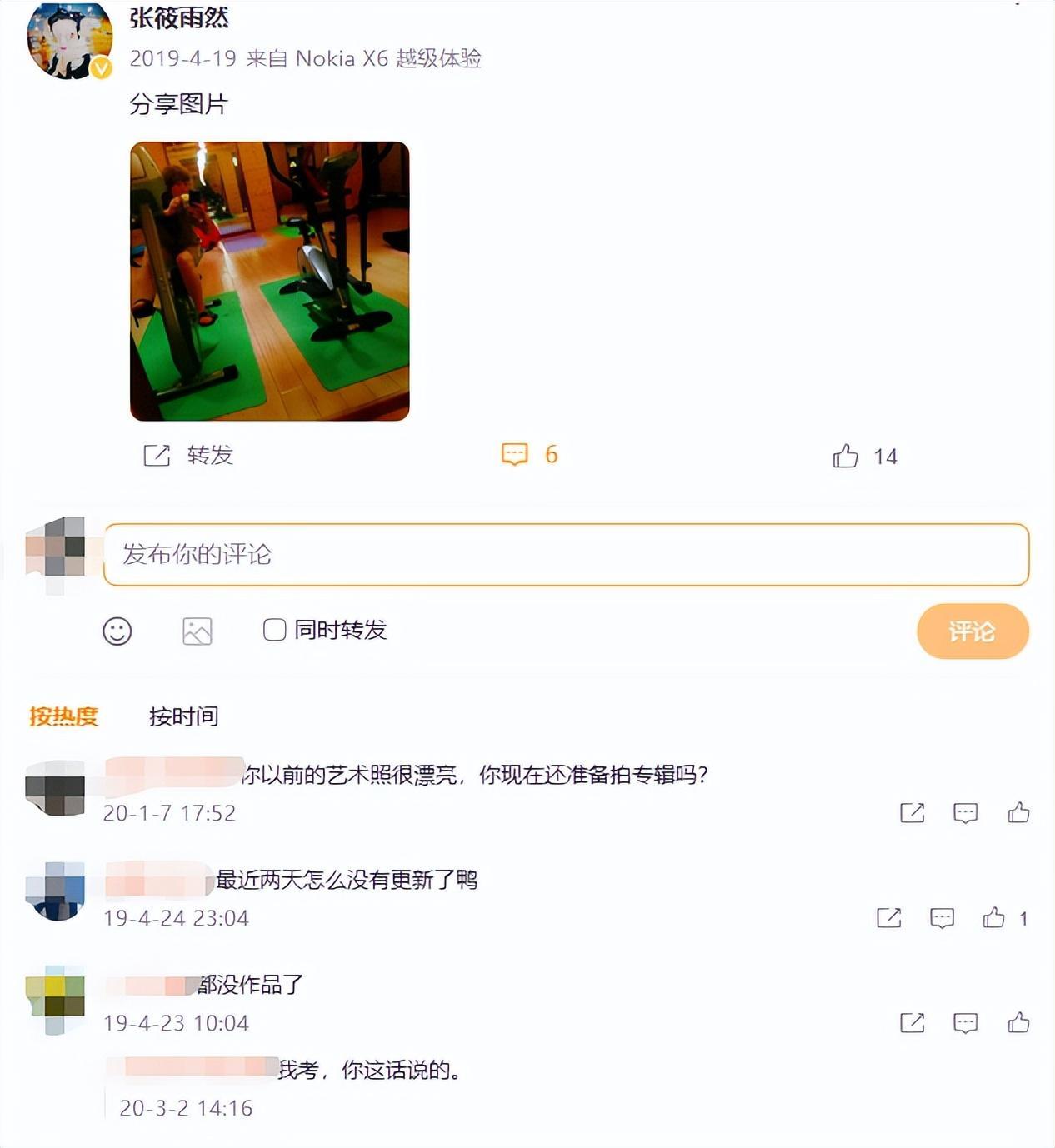Viewport: 1055px width, 1148px height.
Task: Open 张筱雨然's profile avatar
Action: 69,40
